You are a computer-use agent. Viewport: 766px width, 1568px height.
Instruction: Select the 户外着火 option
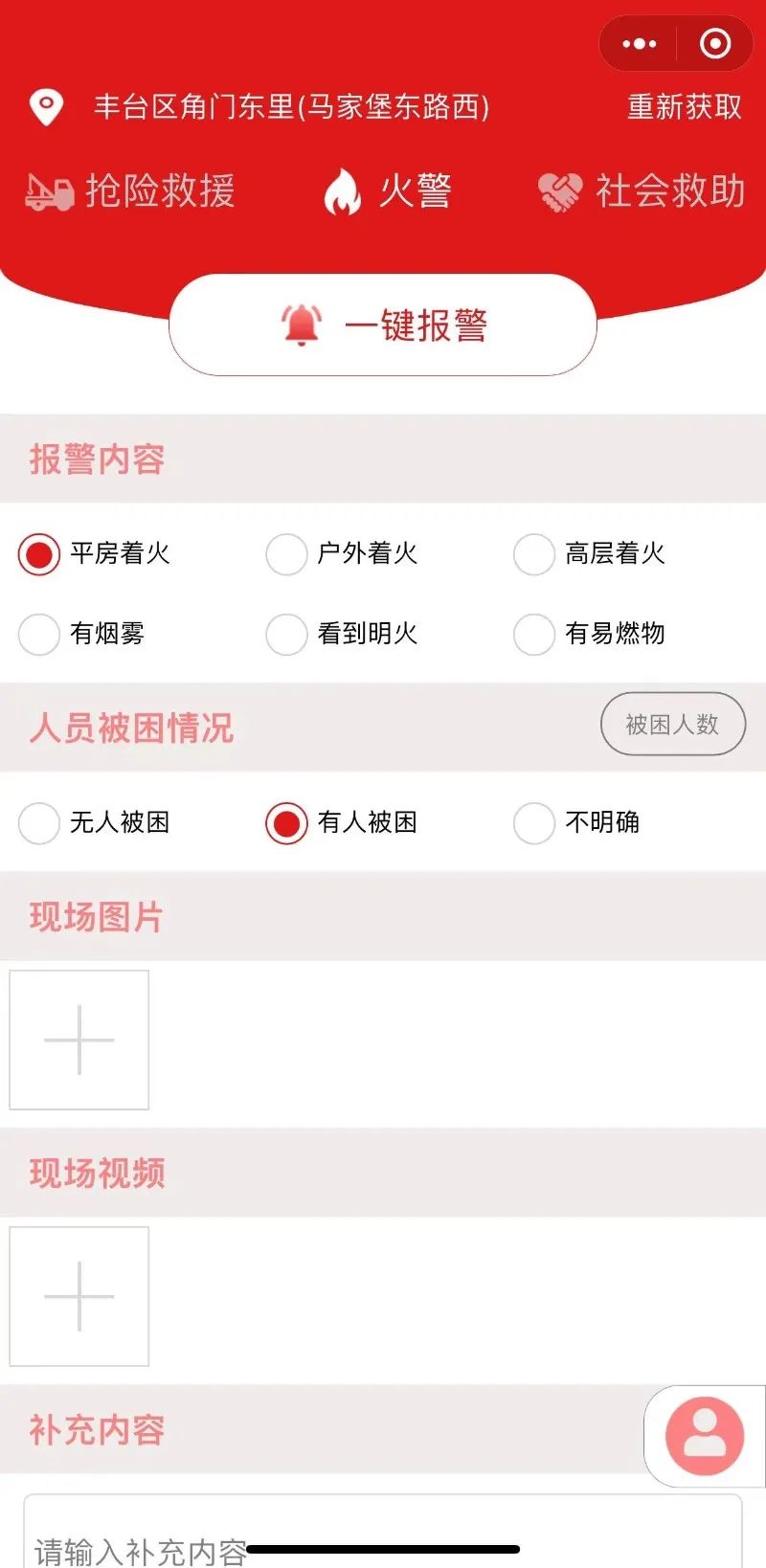(286, 554)
